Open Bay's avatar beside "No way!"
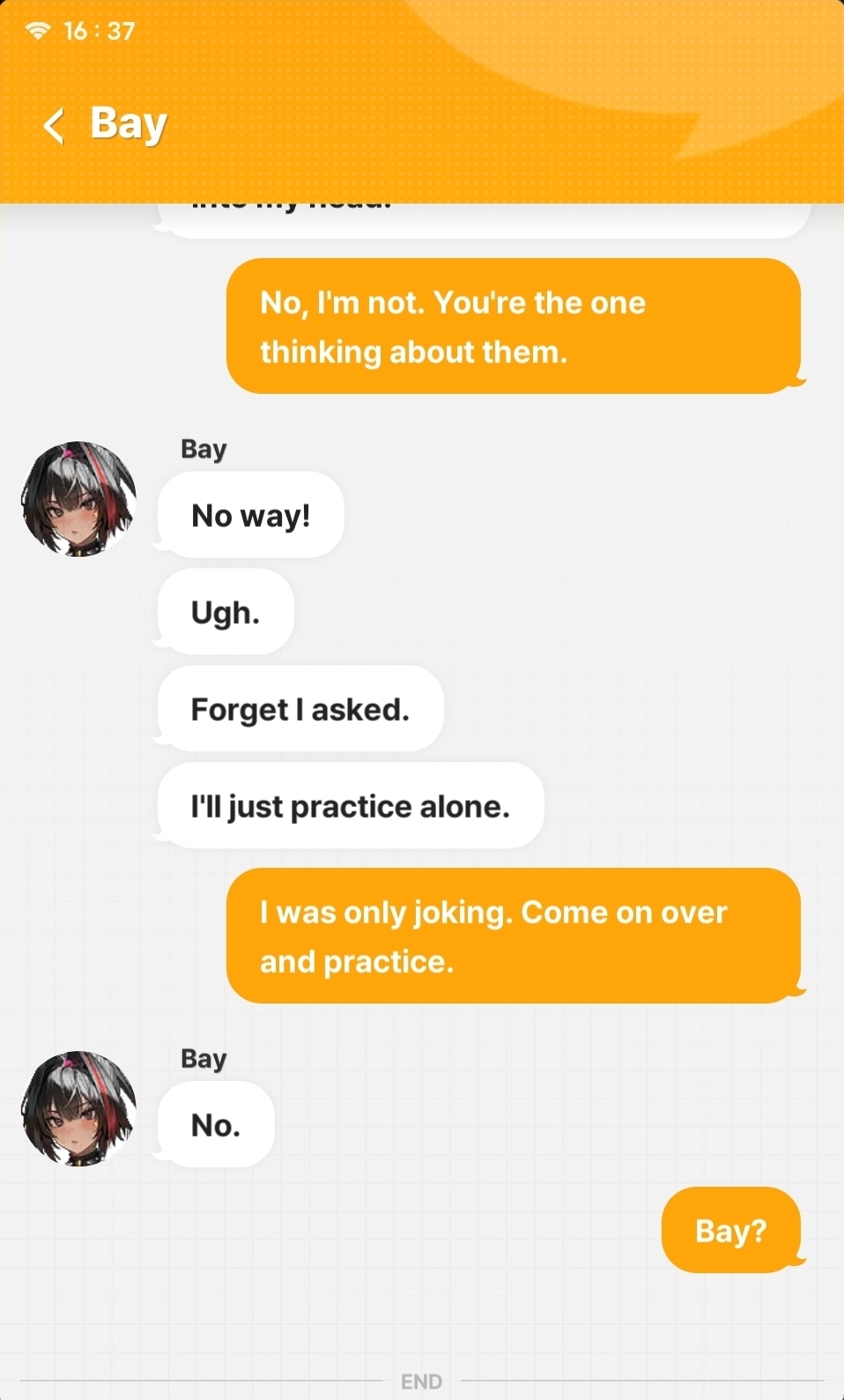The height and width of the screenshot is (1400, 844). [x=79, y=499]
